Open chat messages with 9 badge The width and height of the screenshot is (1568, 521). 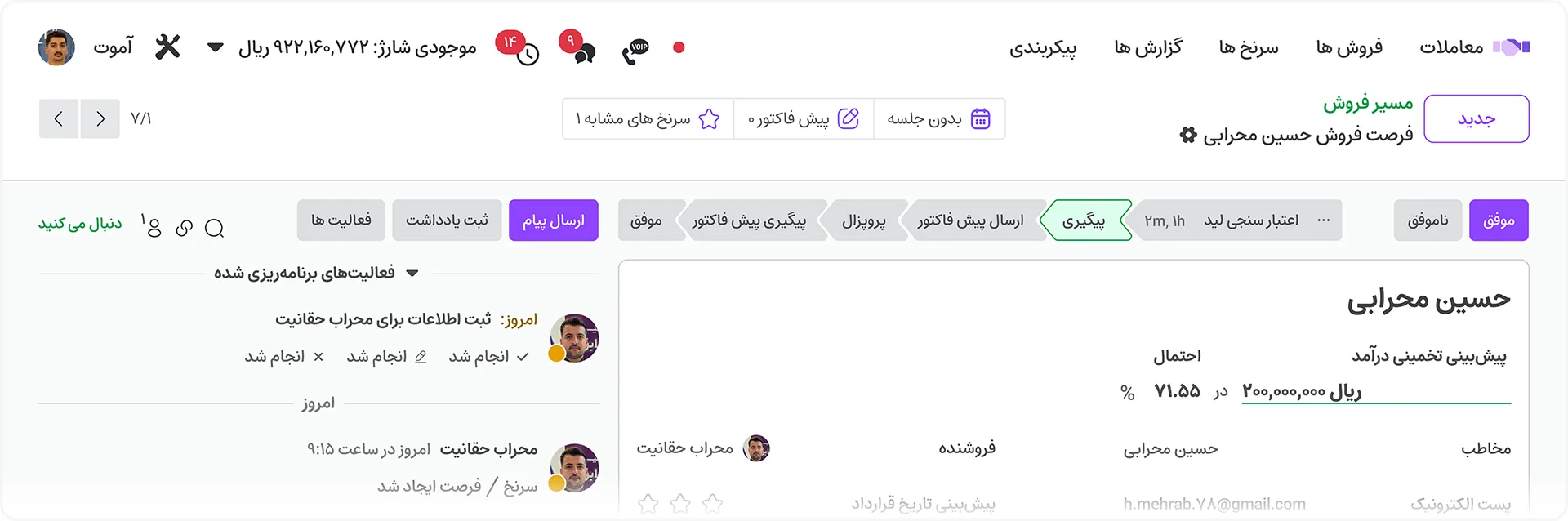tap(581, 51)
